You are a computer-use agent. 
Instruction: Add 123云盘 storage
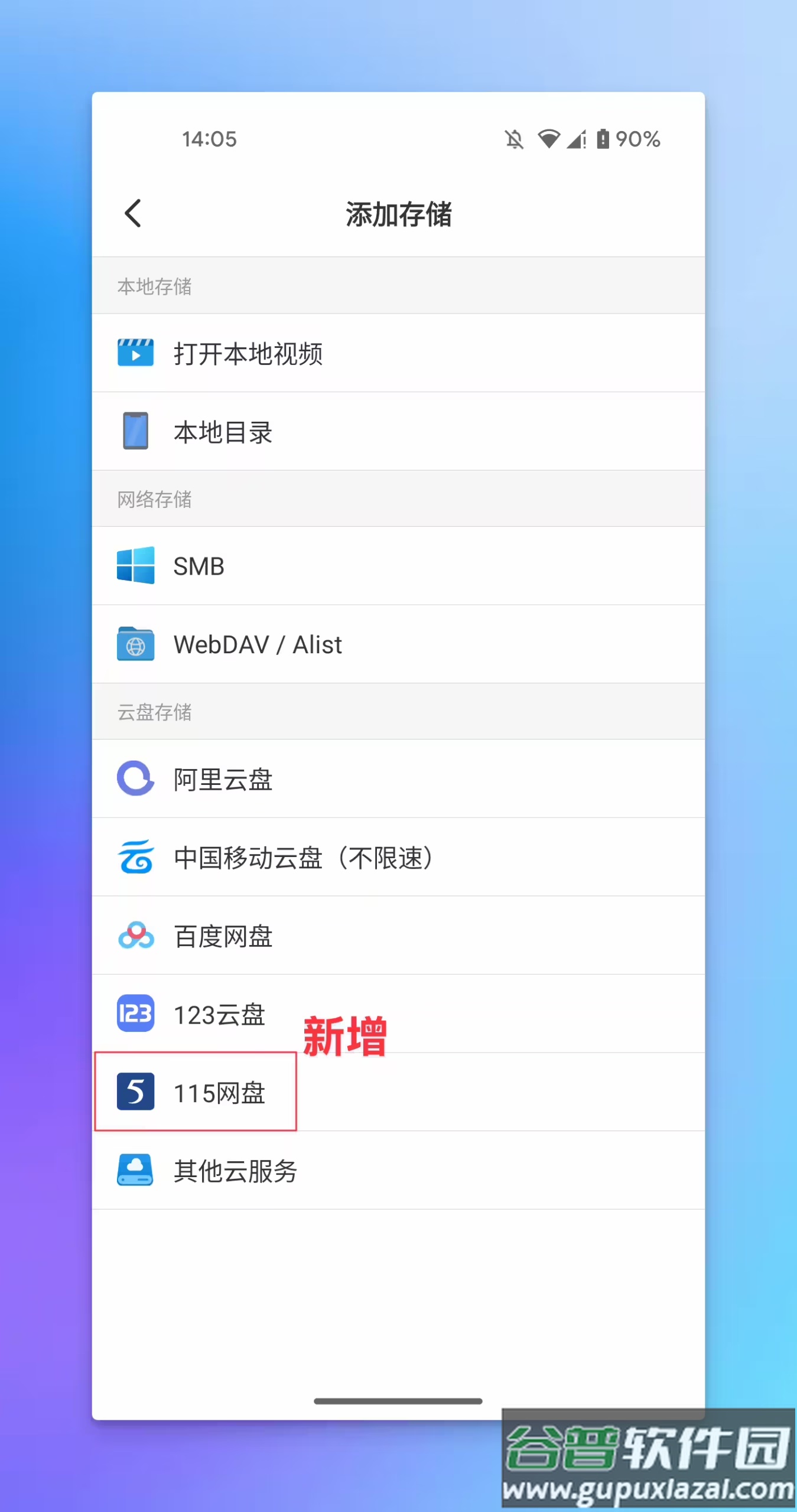(x=219, y=1015)
